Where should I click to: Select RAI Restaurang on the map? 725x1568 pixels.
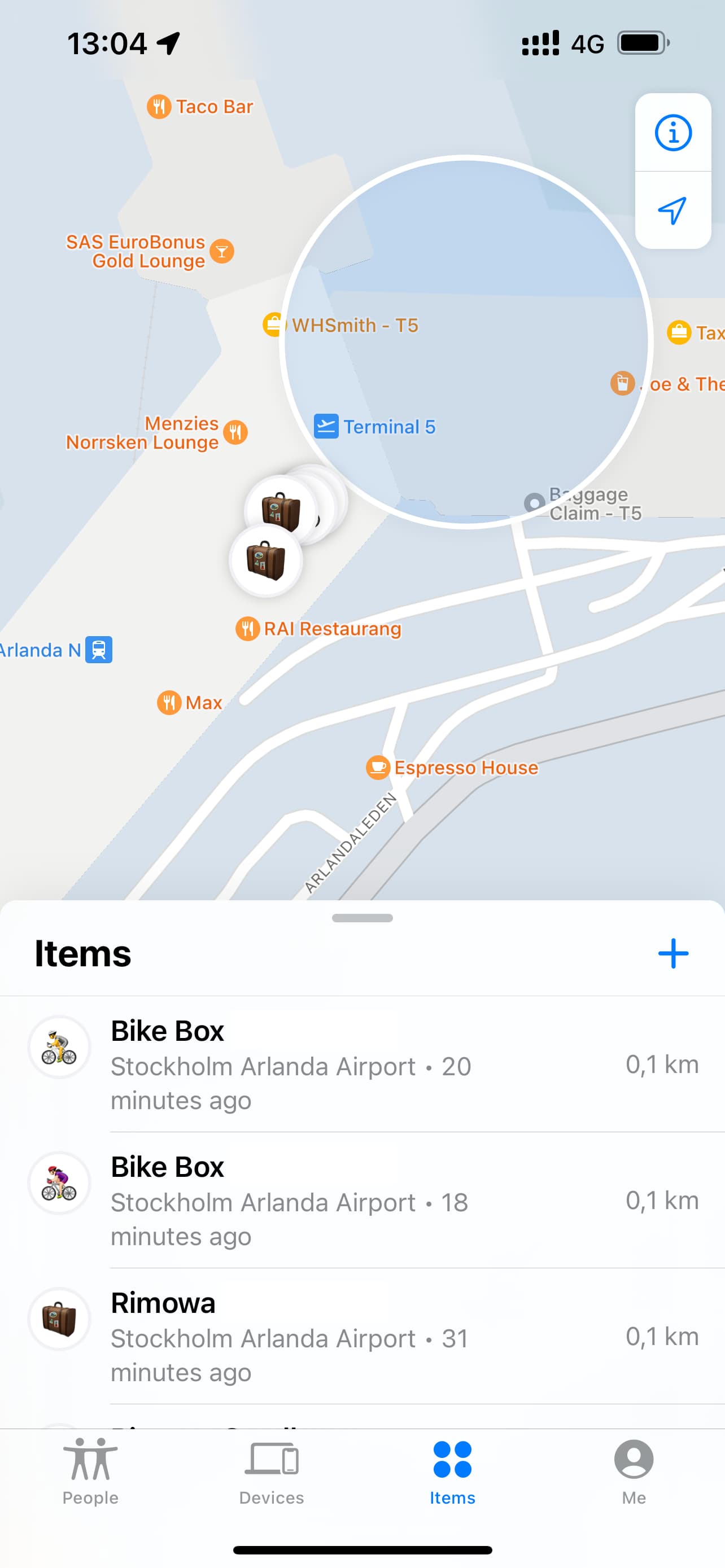click(318, 629)
